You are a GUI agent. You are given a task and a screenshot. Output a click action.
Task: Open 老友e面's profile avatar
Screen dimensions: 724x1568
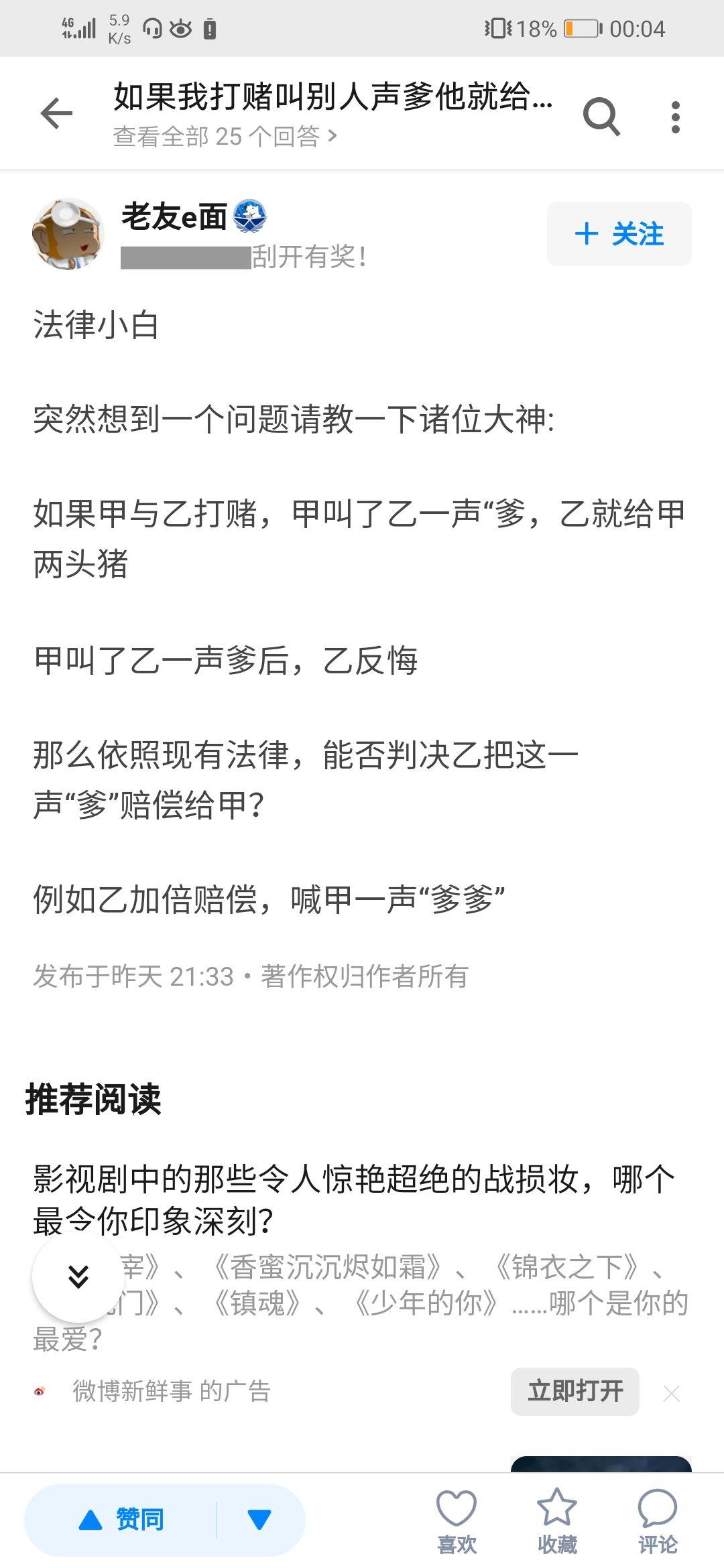pyautogui.click(x=68, y=234)
